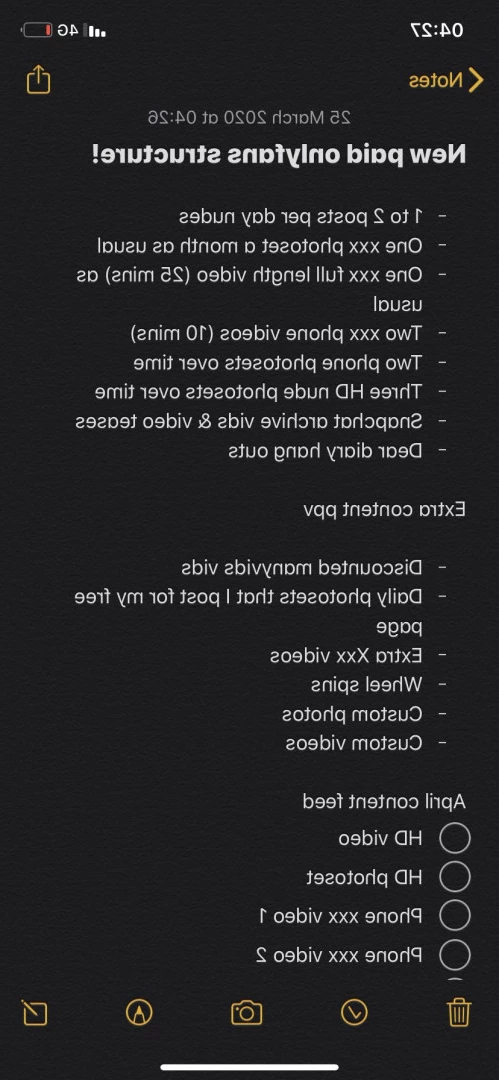Open the share sheet for this note
Viewport: 499px width, 1080px height.
(x=39, y=79)
